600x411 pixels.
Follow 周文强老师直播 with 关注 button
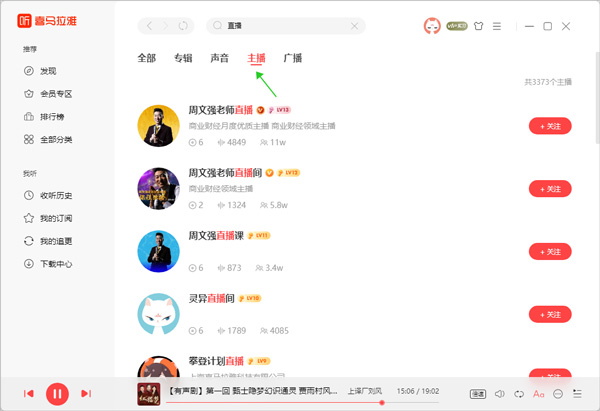point(549,126)
